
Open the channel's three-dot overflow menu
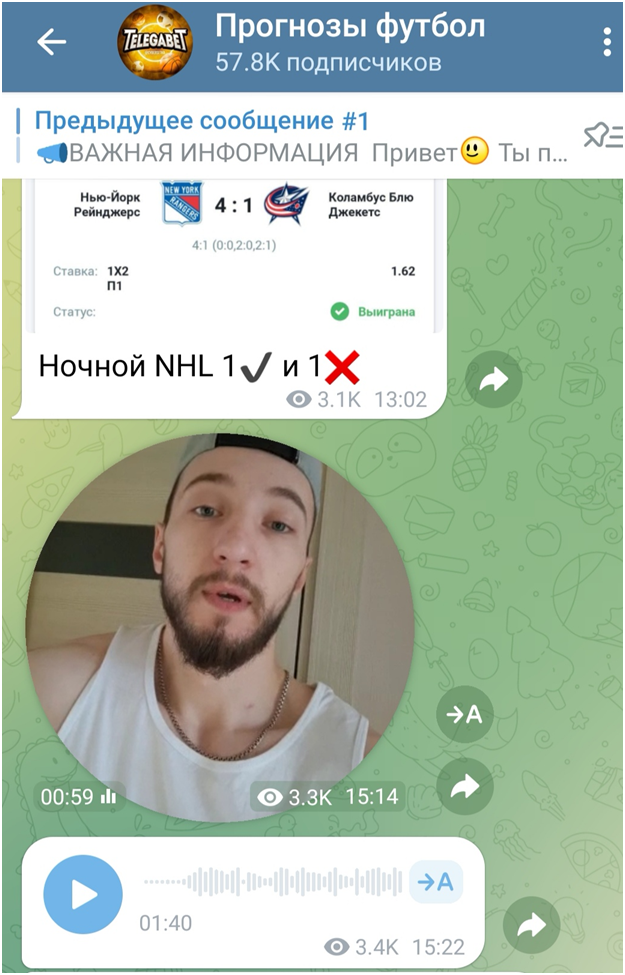coord(607,42)
